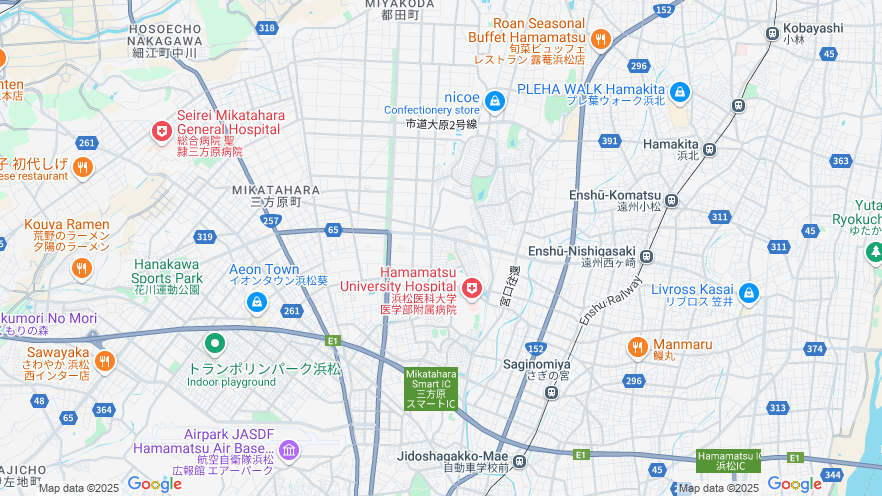Tap the Manmaru restaurant pin

point(638,347)
